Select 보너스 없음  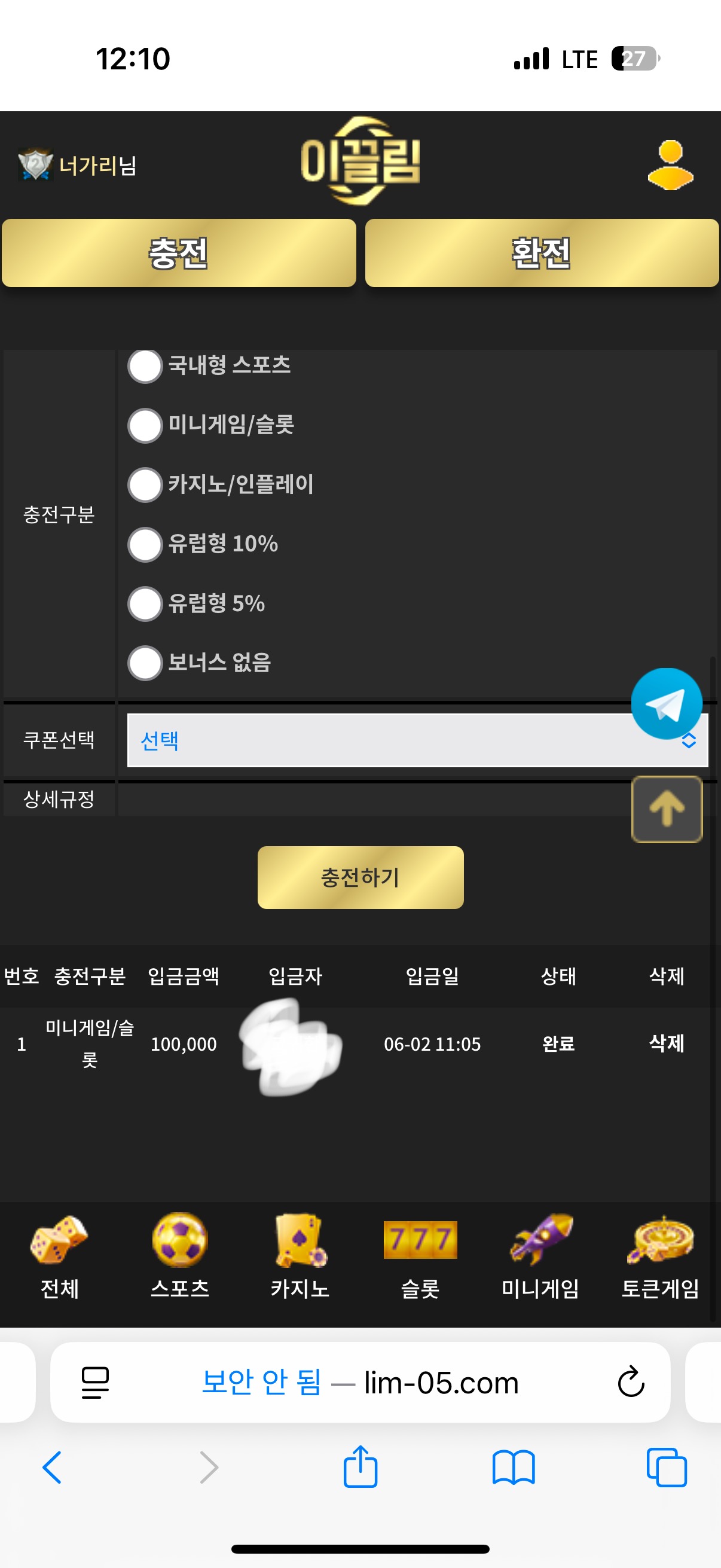click(145, 663)
